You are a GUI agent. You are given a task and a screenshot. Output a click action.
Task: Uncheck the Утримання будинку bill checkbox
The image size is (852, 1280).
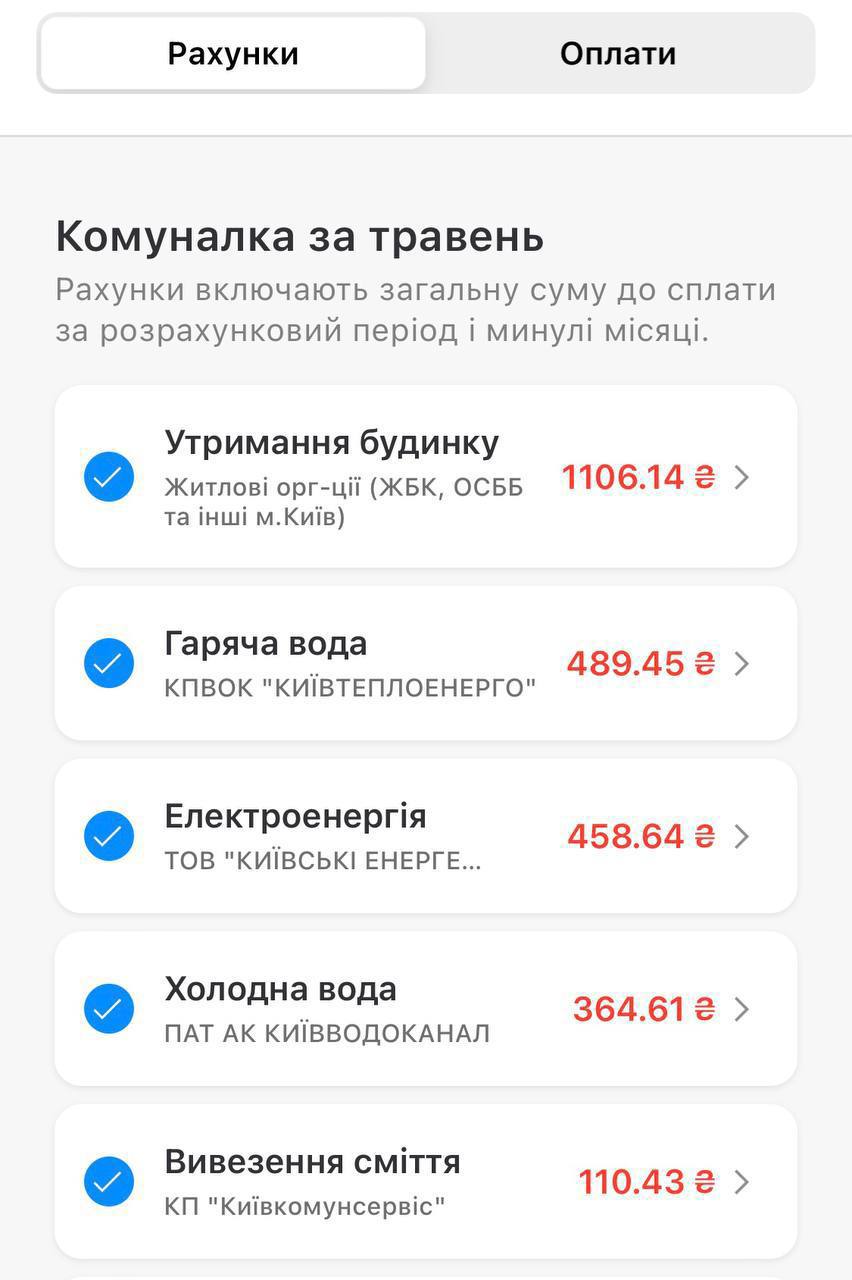(109, 477)
